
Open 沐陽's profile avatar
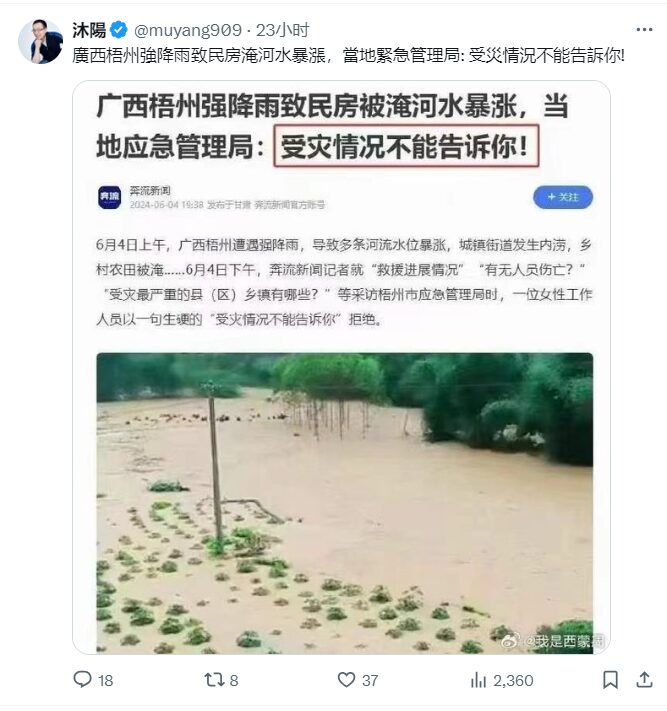(x=40, y=41)
